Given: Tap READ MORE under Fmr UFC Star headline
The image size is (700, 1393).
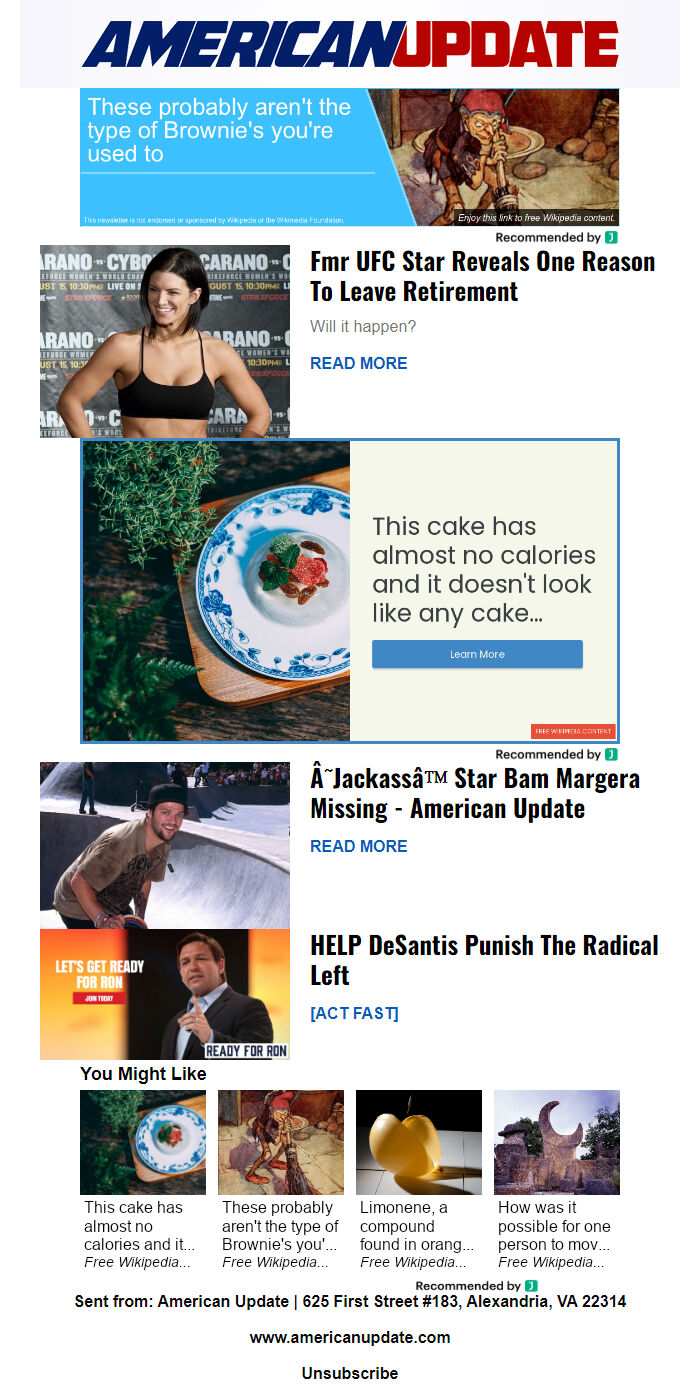Looking at the screenshot, I should click(x=358, y=363).
